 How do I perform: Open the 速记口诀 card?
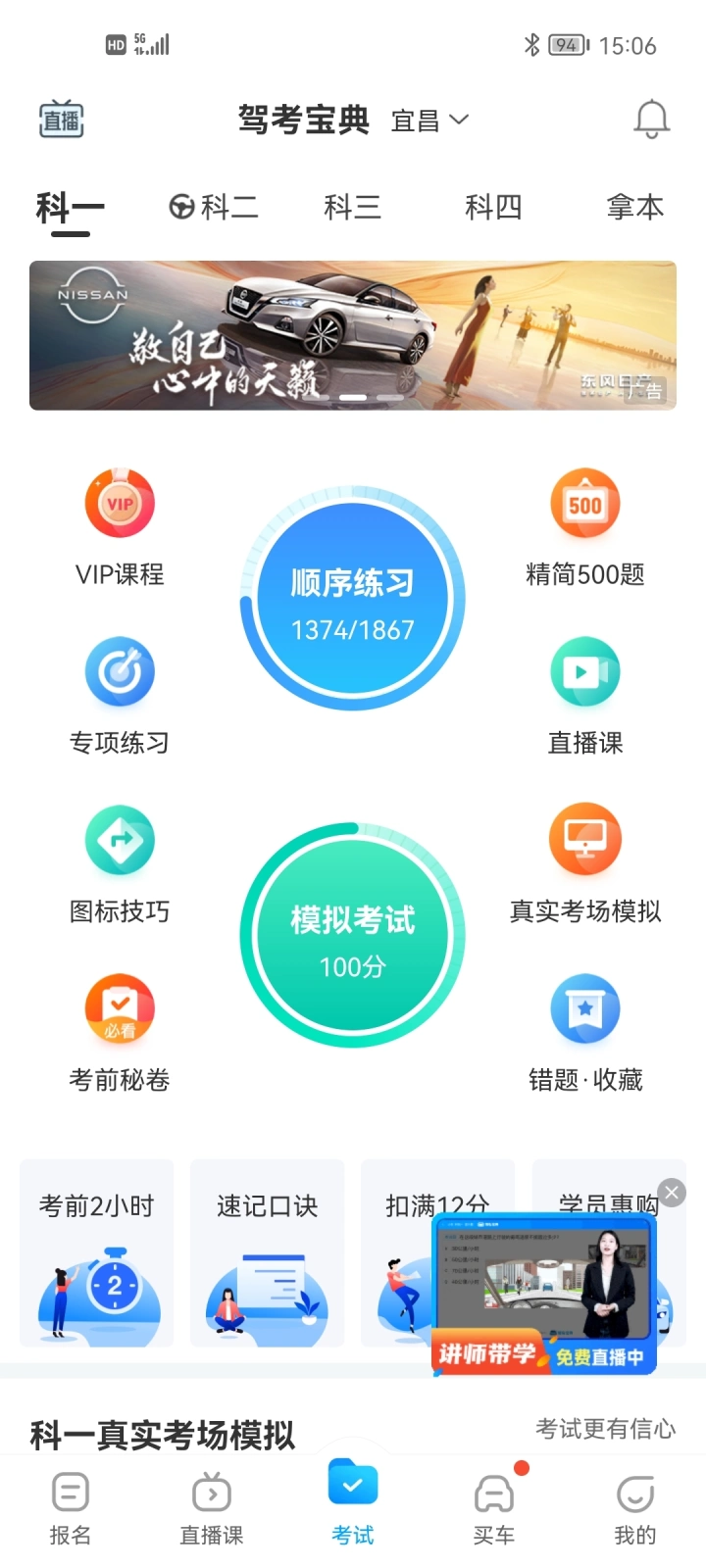(x=267, y=1252)
